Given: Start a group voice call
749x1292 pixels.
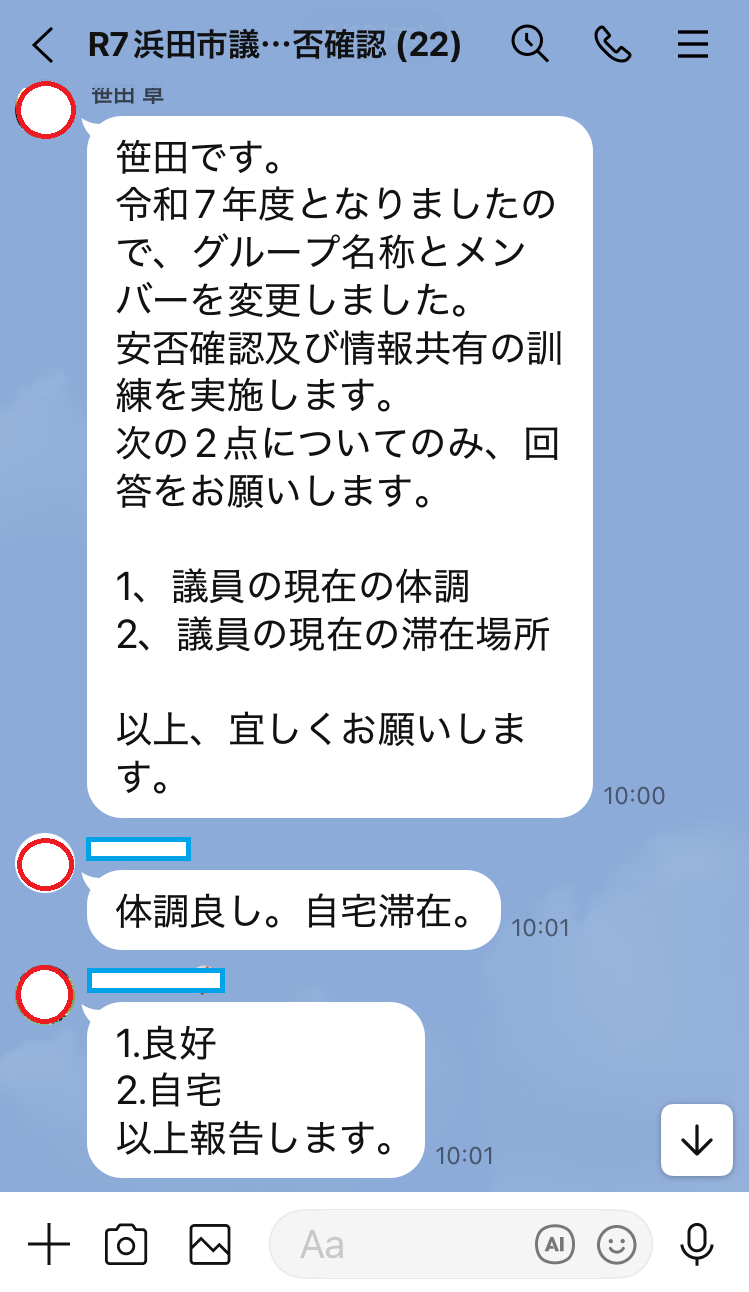Looking at the screenshot, I should tap(612, 44).
